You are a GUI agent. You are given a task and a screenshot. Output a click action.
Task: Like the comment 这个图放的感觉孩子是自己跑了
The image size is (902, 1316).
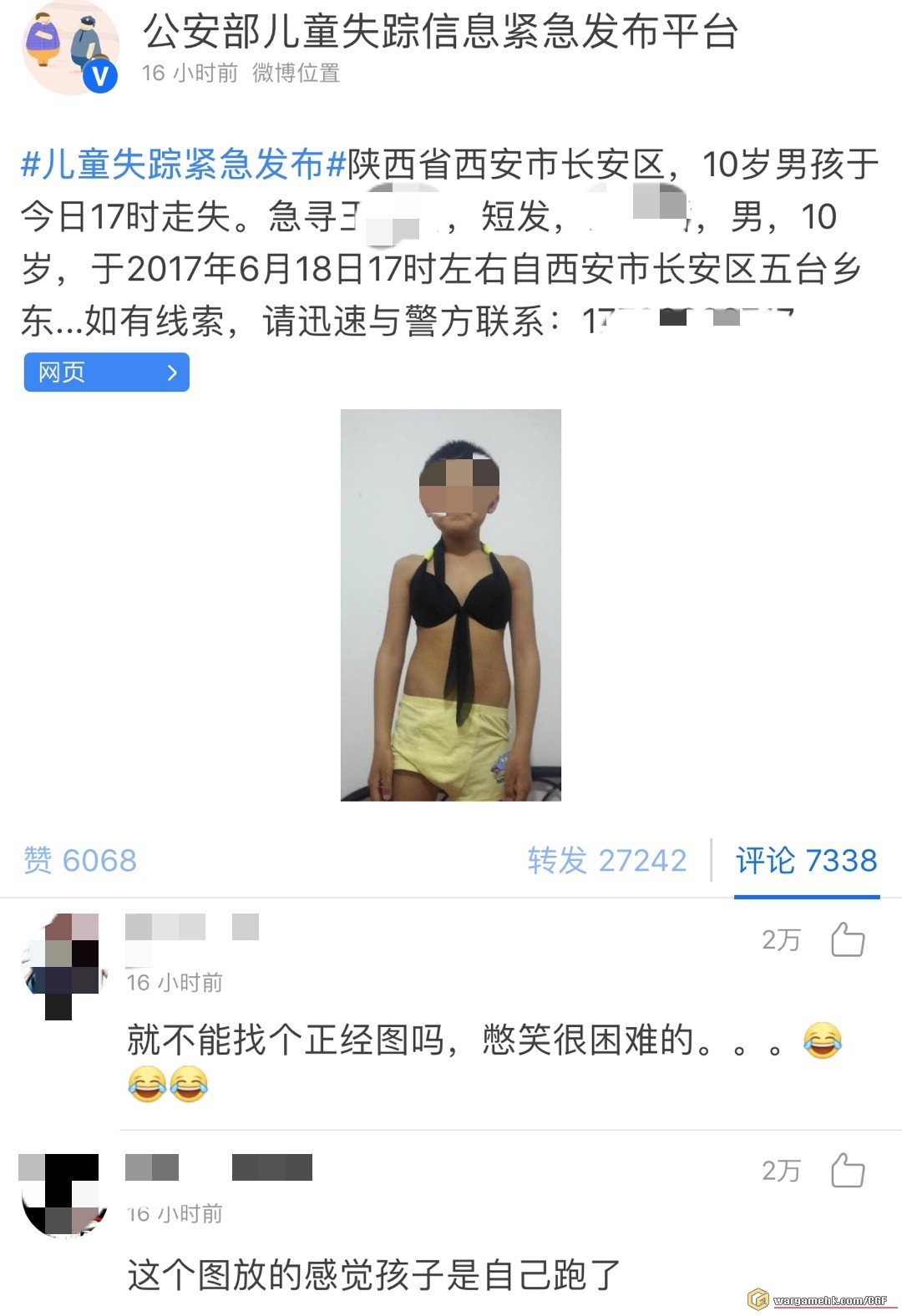[x=847, y=1171]
